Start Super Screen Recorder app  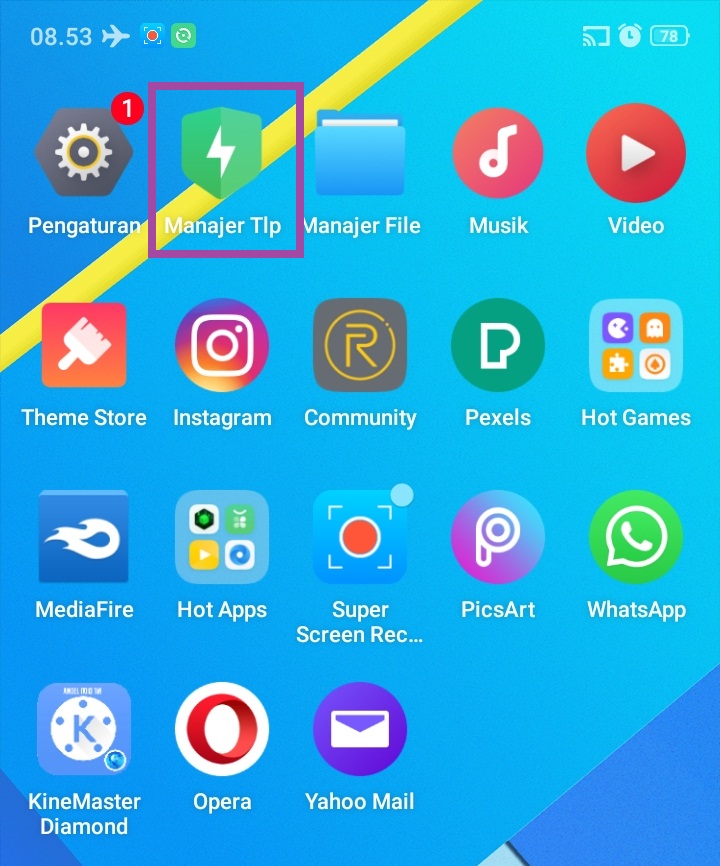[360, 537]
